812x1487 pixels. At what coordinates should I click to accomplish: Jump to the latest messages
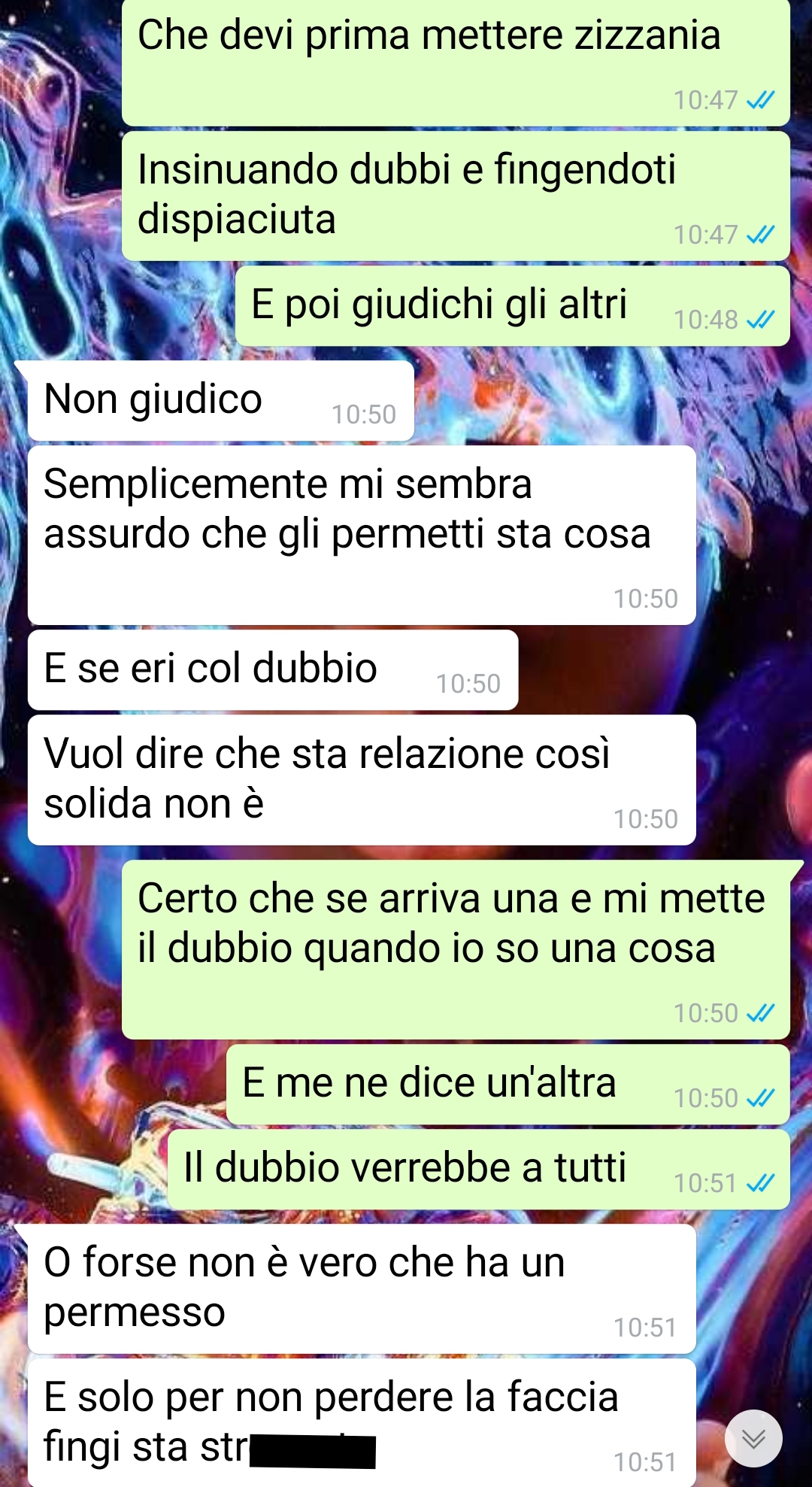point(753,1438)
